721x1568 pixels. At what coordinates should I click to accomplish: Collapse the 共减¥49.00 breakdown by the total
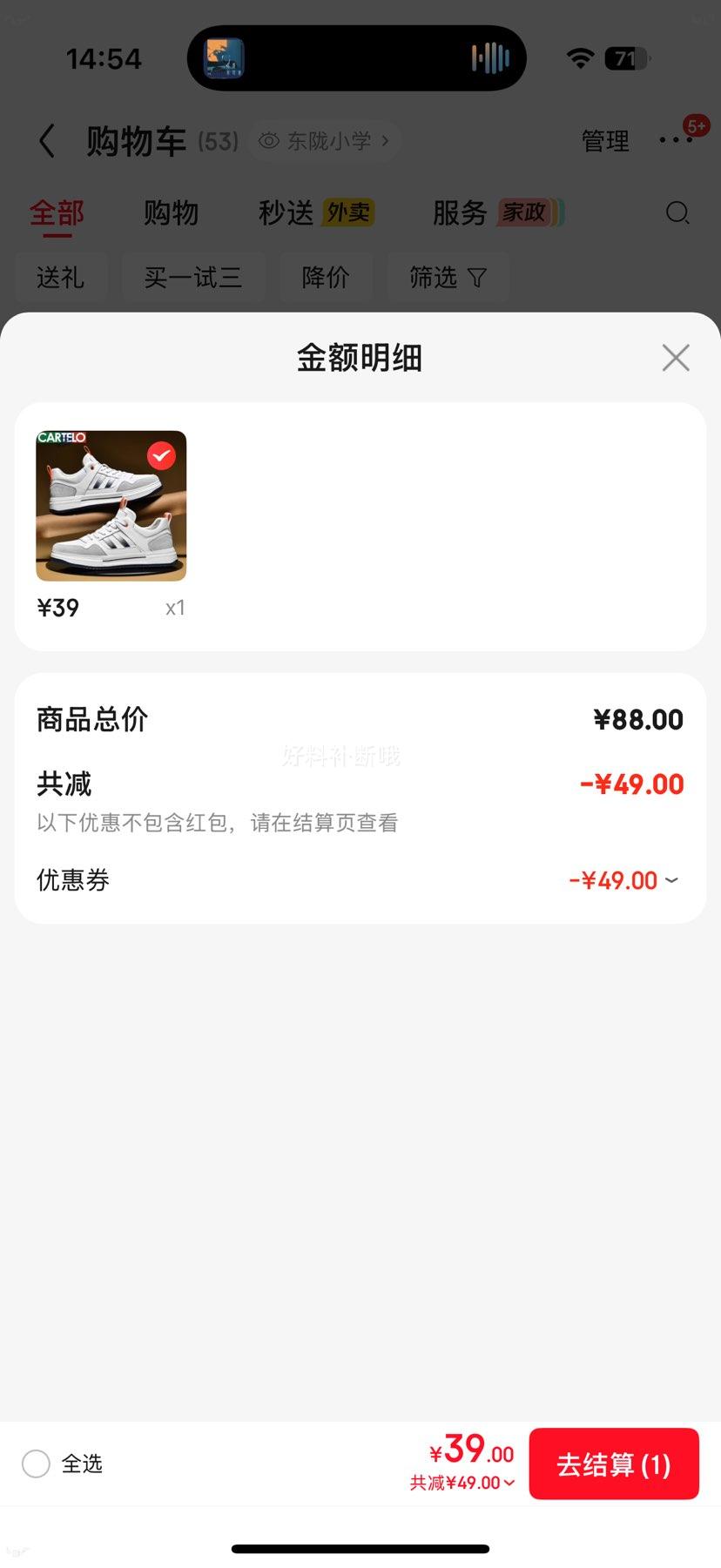464,1483
